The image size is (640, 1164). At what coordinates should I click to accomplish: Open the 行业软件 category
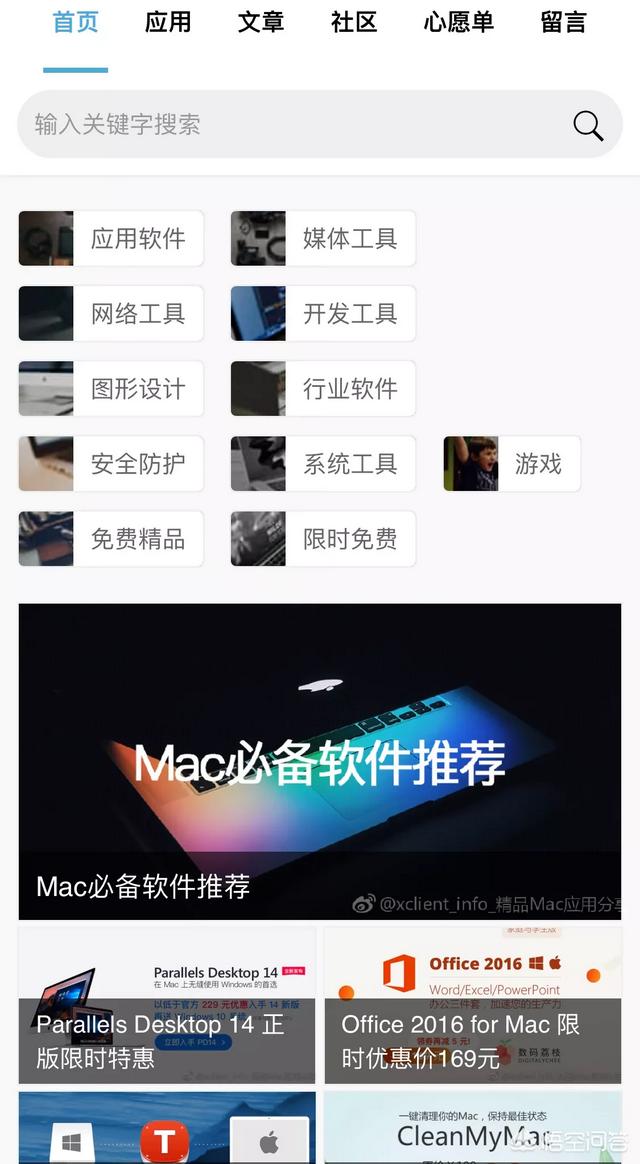323,388
